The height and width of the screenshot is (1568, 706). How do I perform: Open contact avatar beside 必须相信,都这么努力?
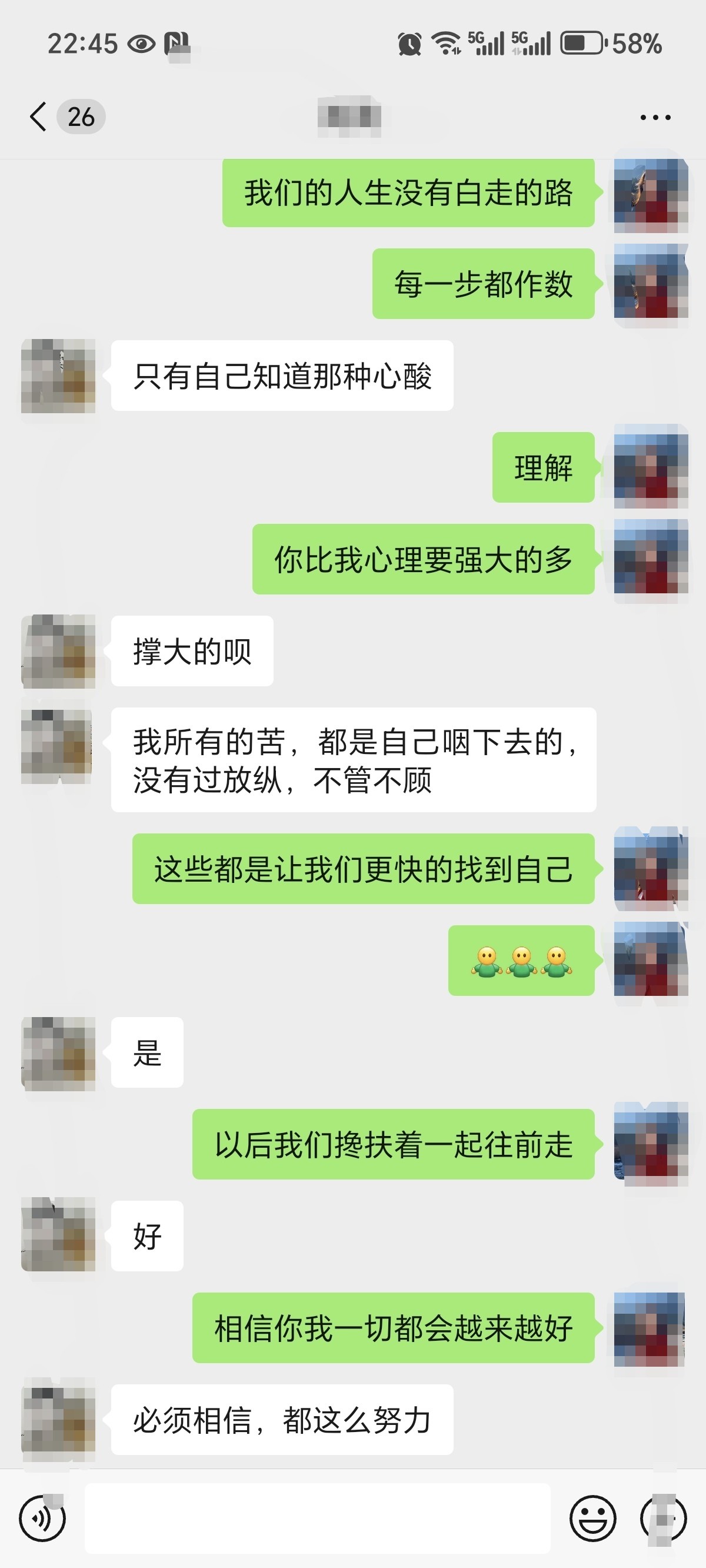pos(58,1420)
